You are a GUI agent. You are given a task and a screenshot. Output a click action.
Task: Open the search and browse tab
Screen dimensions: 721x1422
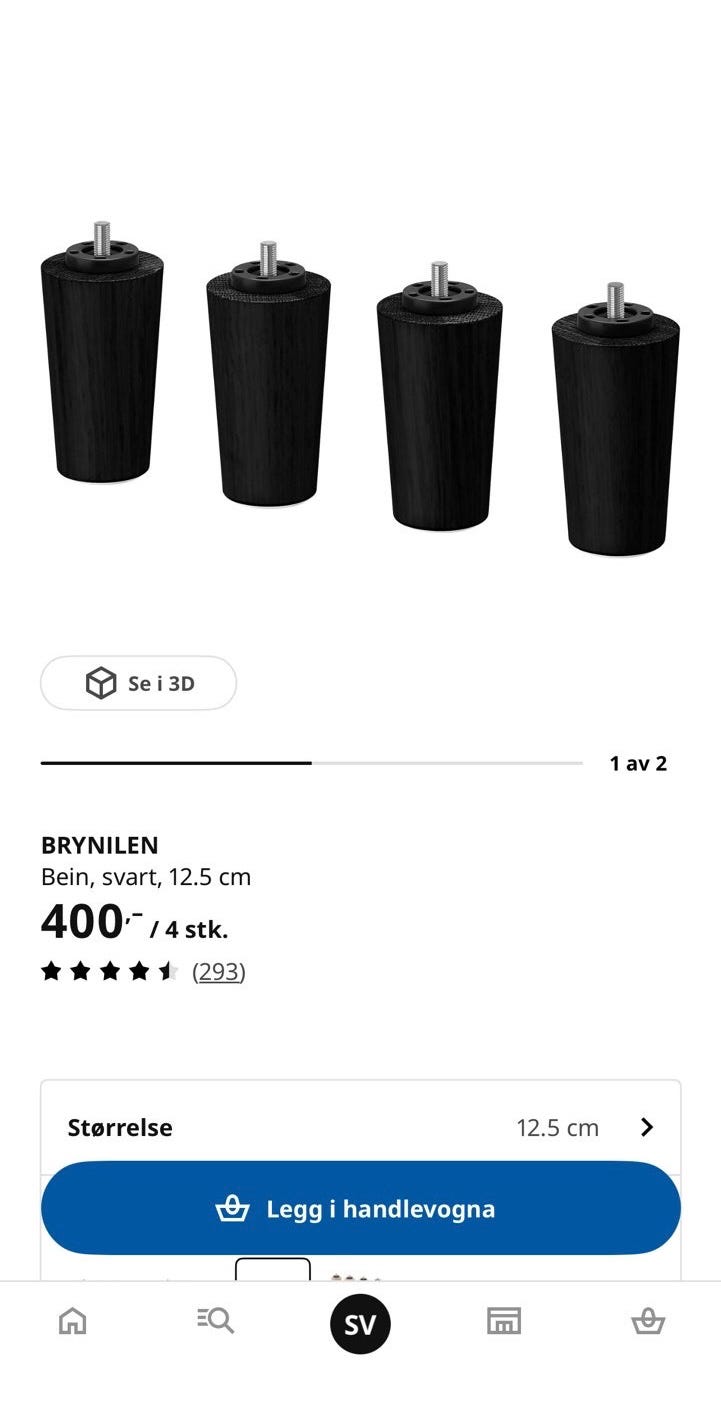(x=216, y=1321)
